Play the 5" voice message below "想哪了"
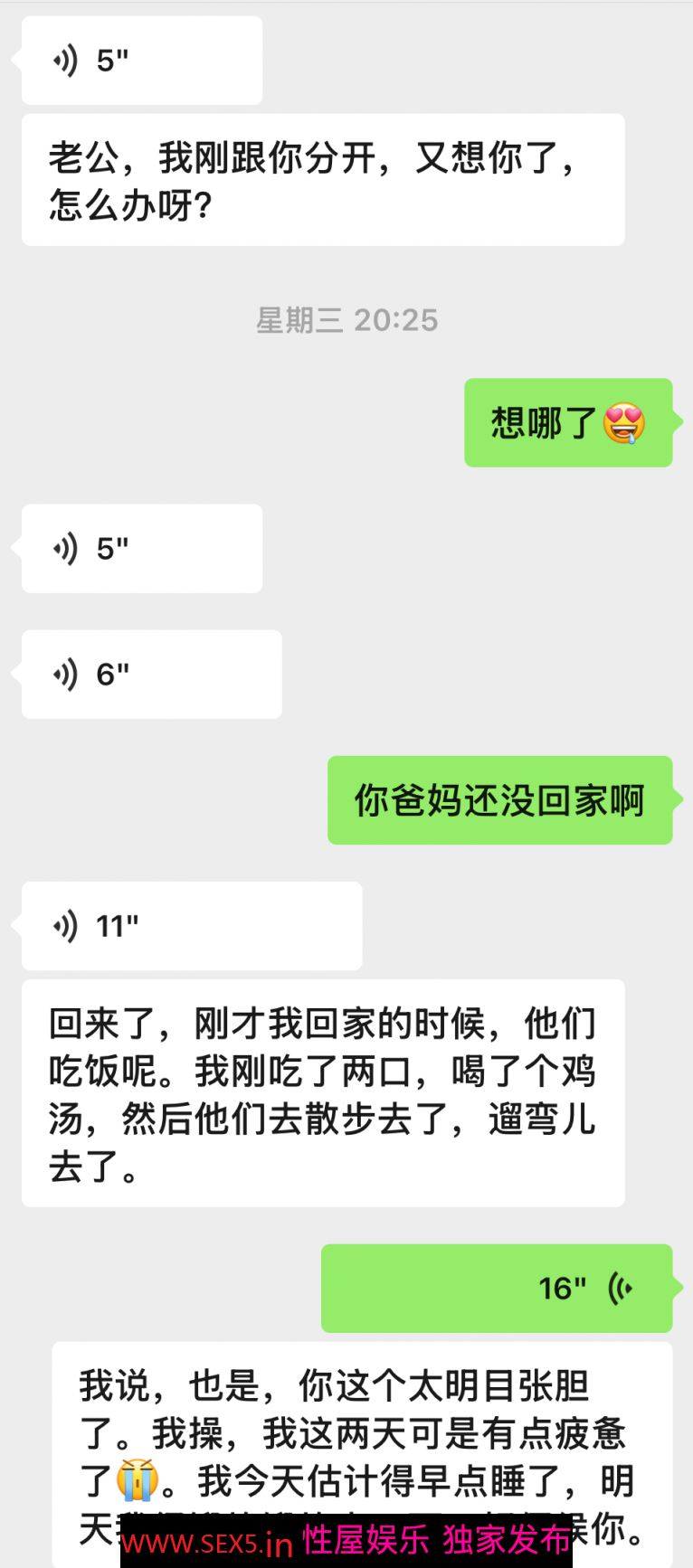The image size is (693, 1568). tap(141, 549)
